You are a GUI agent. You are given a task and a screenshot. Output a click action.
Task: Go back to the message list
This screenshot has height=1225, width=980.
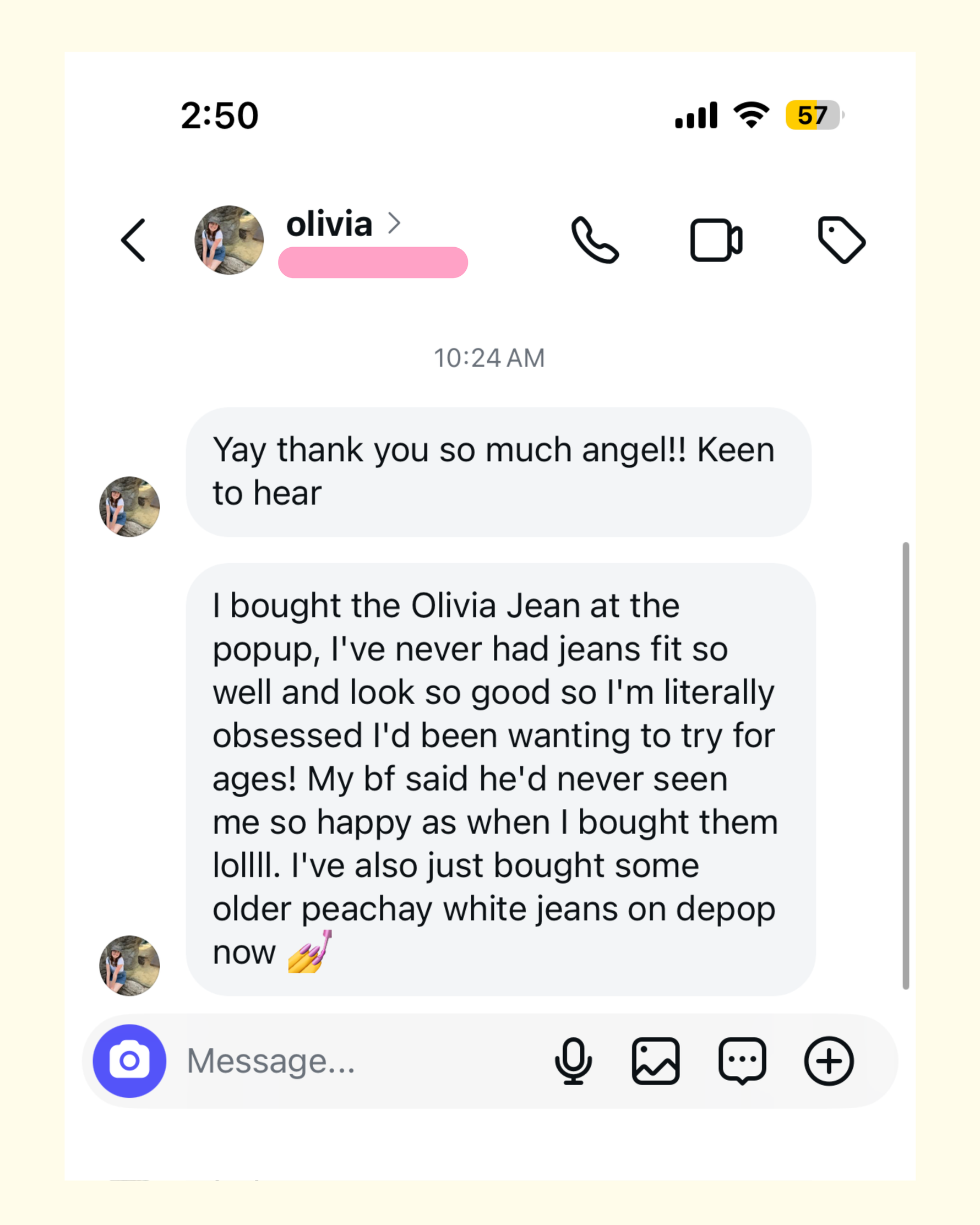[134, 240]
